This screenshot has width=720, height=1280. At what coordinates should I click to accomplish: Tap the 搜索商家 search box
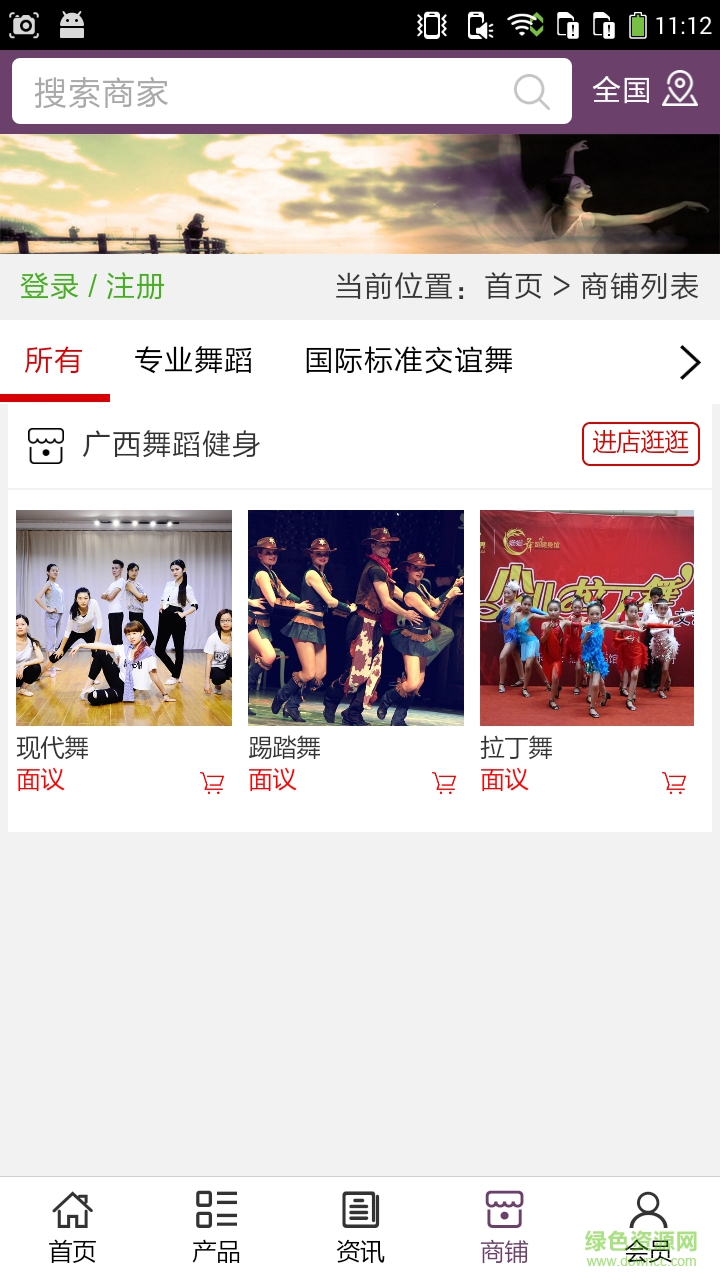(x=260, y=92)
